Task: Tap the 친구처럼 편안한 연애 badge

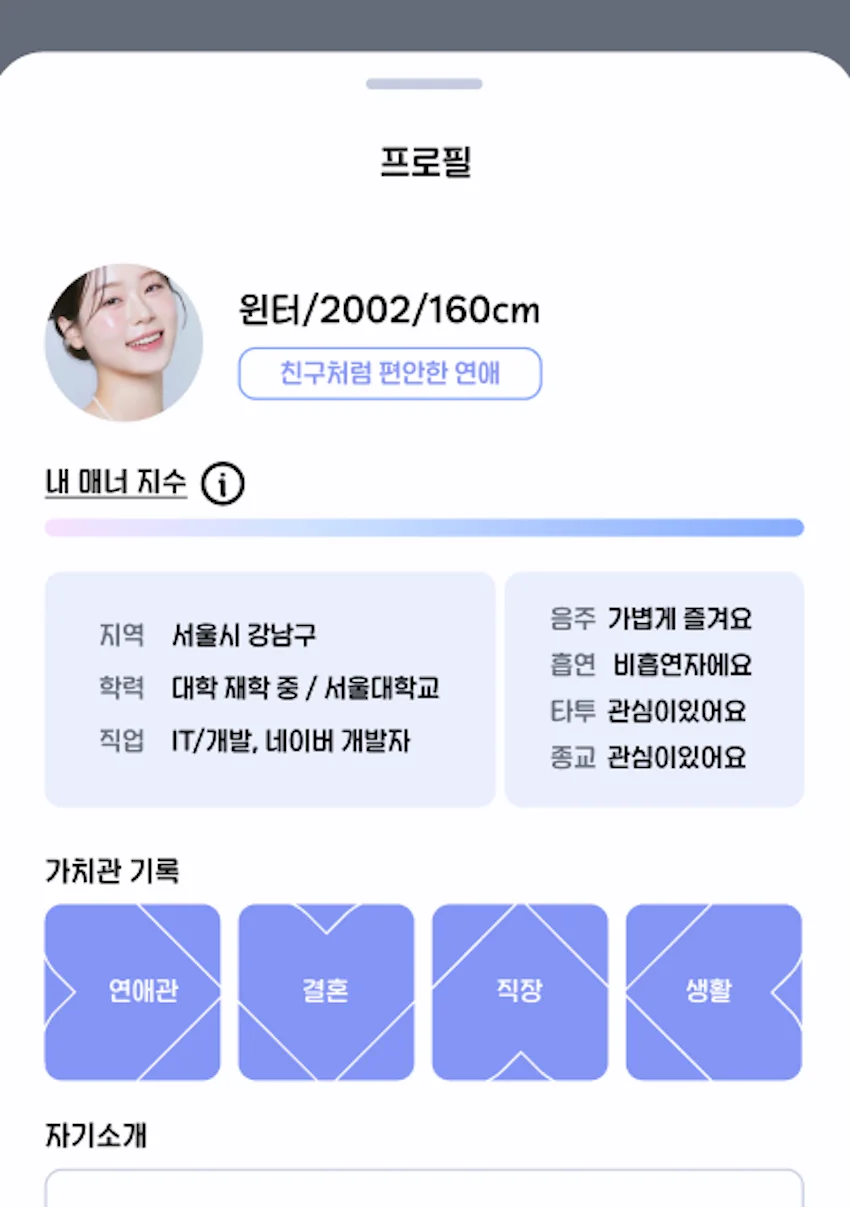Action: (391, 373)
